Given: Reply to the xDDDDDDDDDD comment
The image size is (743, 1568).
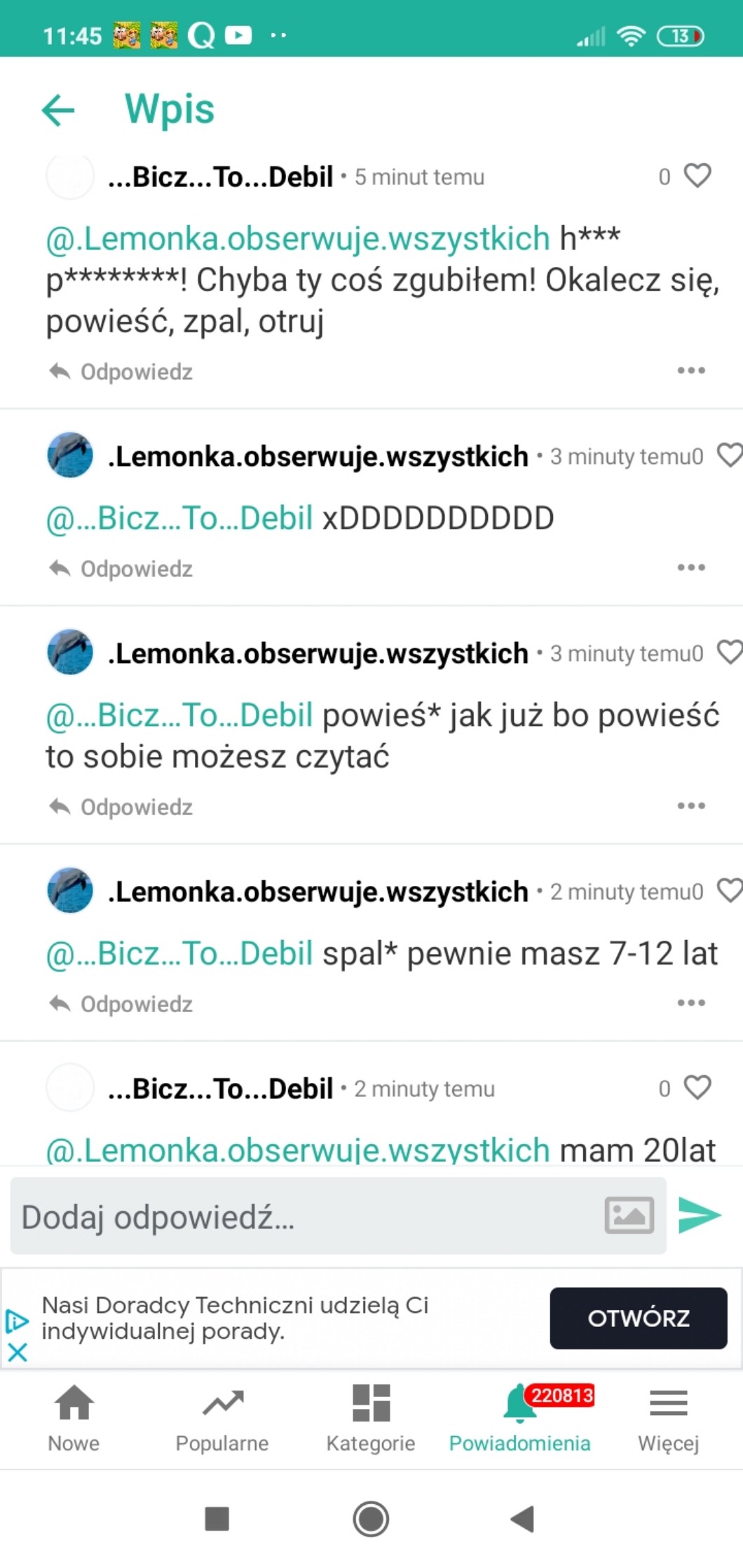Looking at the screenshot, I should point(121,568).
